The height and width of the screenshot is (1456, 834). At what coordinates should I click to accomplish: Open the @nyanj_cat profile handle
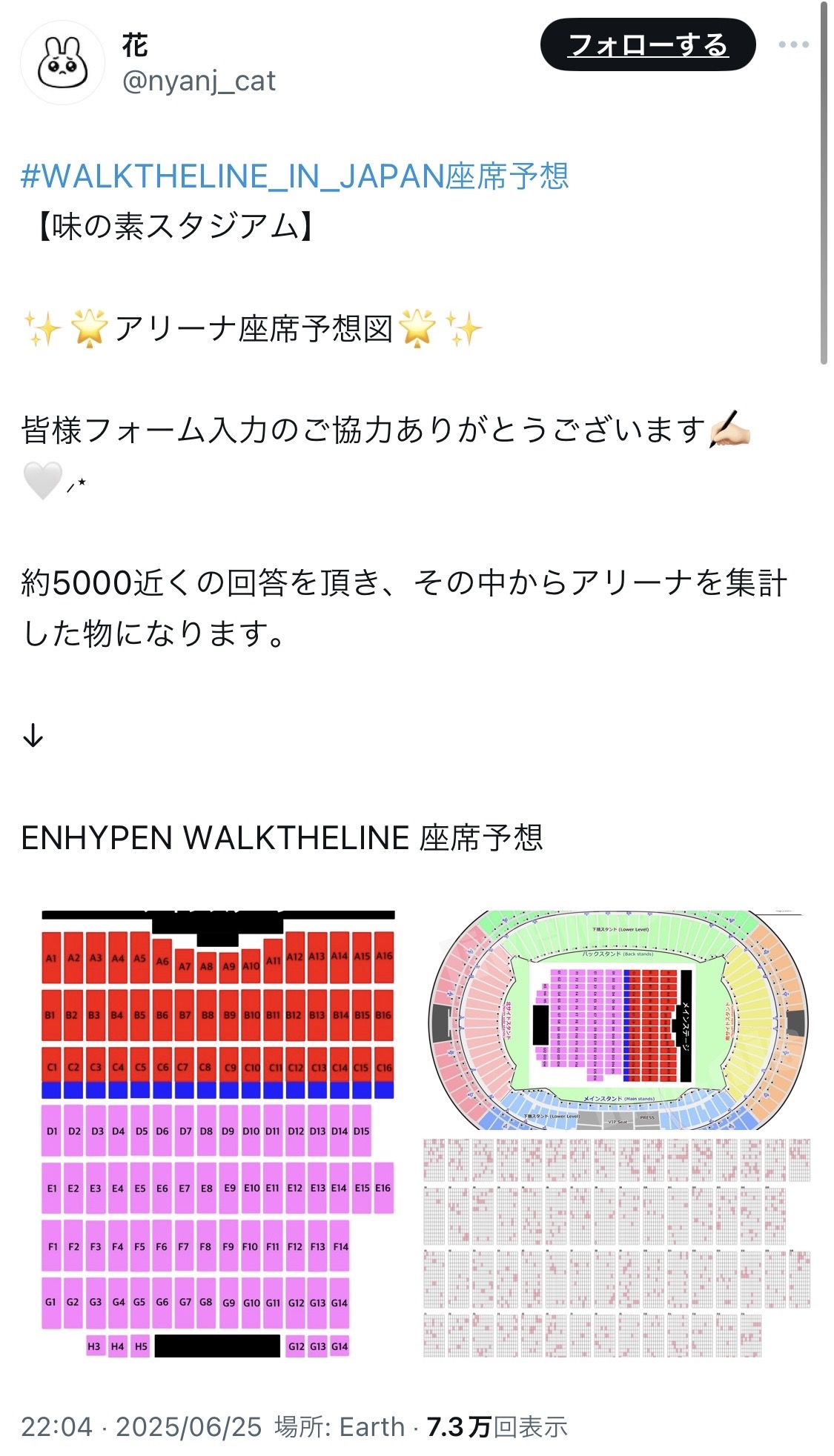(x=199, y=81)
